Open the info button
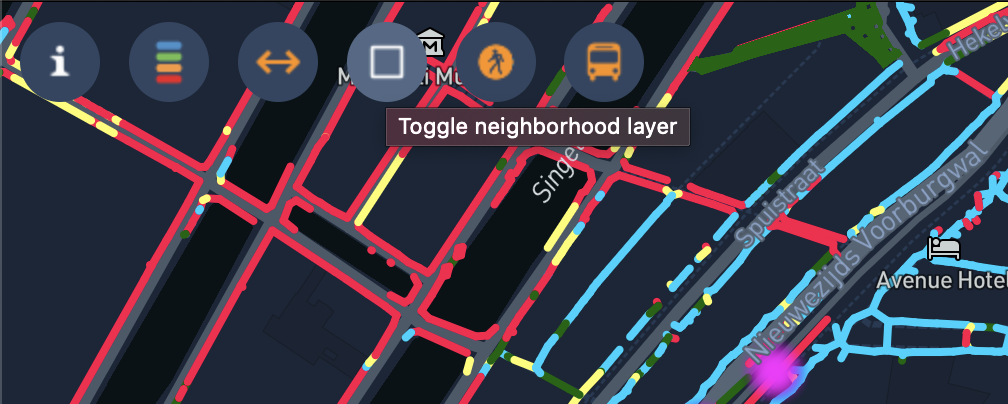Screen dimensions: 1008x404 coord(60,63)
